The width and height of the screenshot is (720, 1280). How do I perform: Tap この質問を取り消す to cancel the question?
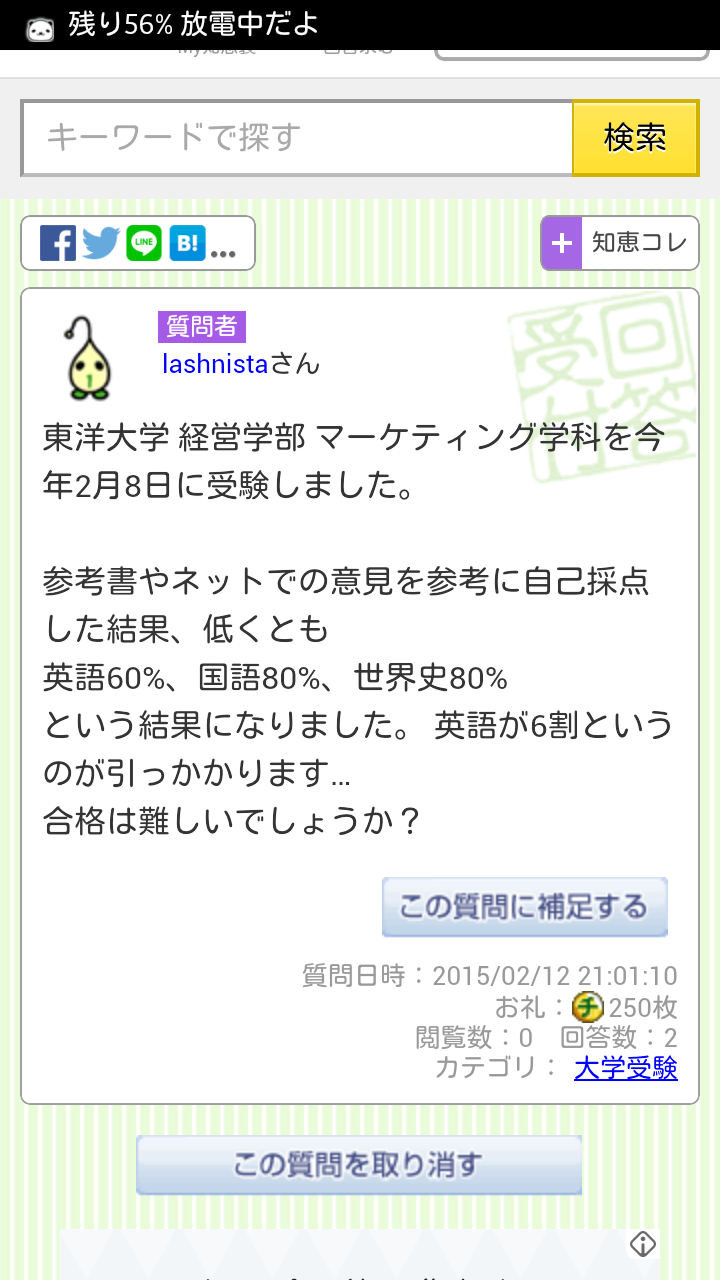(359, 1164)
